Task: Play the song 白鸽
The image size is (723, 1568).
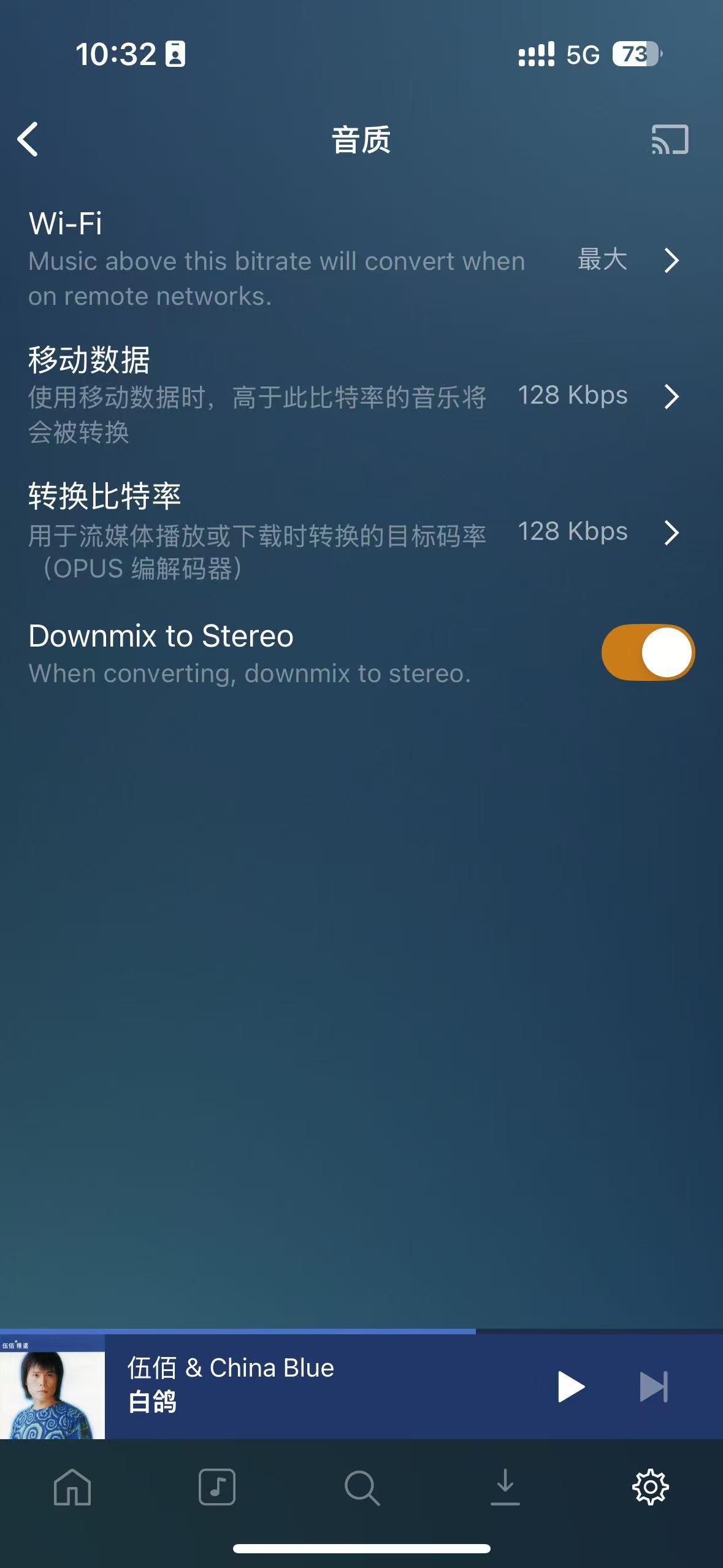Action: click(x=570, y=1386)
